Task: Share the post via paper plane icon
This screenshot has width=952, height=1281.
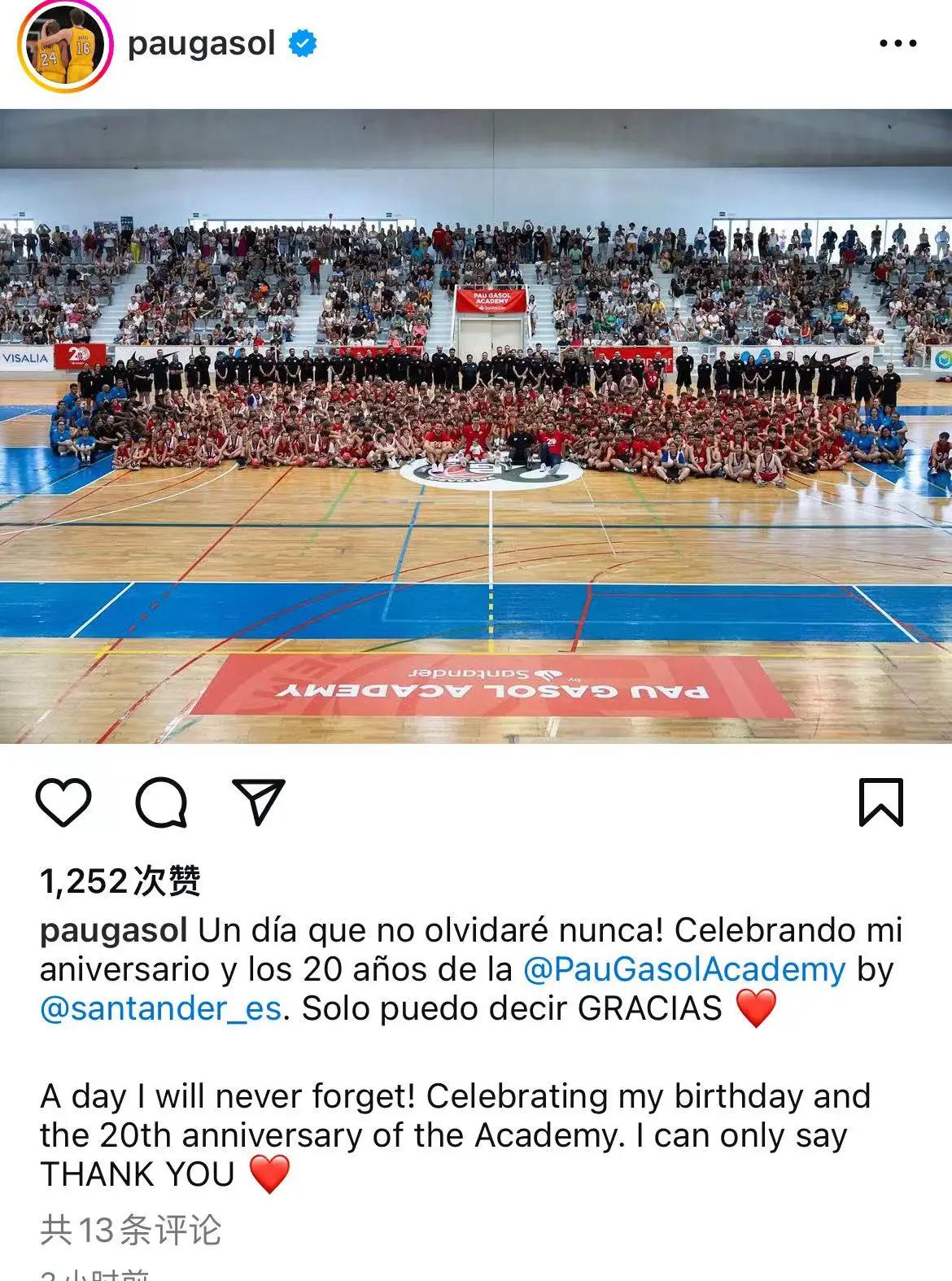Action: 259,802
